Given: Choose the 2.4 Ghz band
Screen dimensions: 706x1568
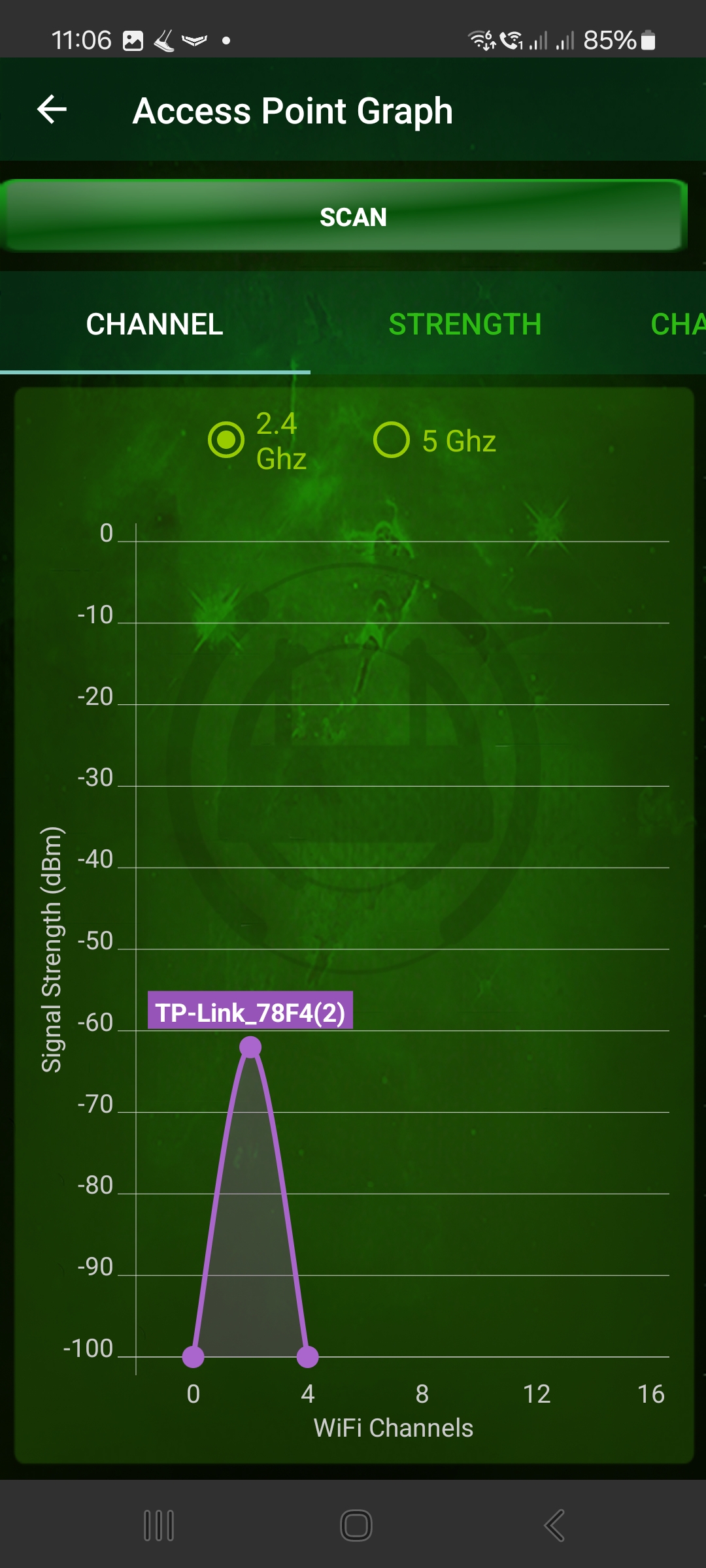Looking at the screenshot, I should click(x=227, y=440).
